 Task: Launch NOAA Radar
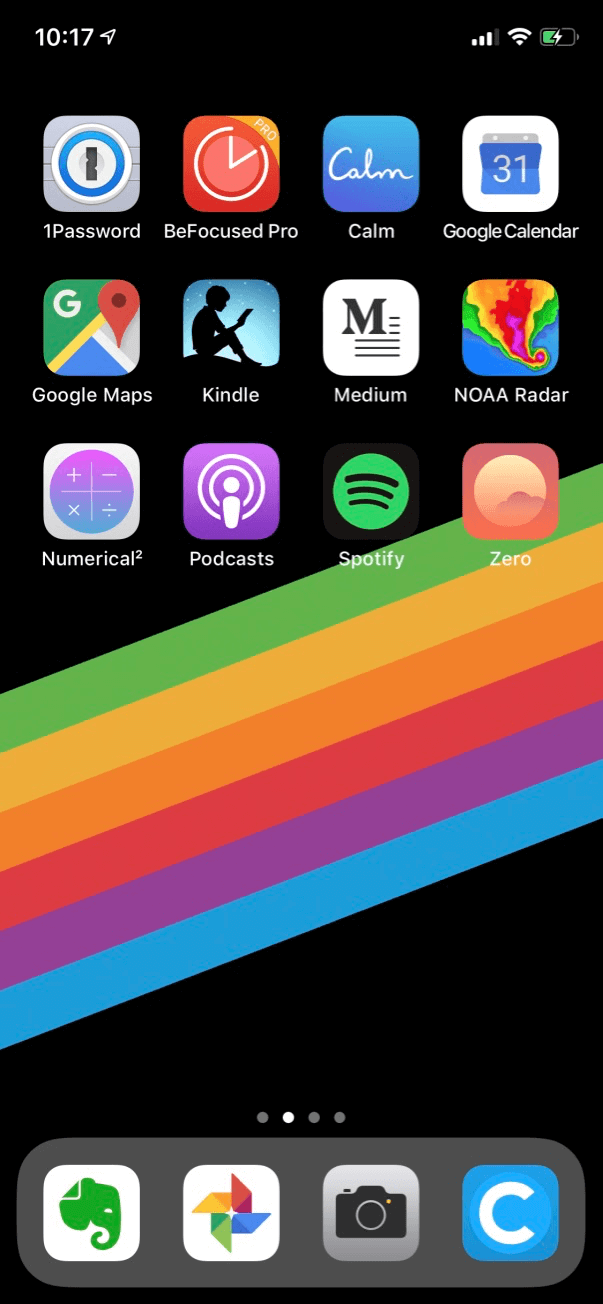pyautogui.click(x=510, y=328)
